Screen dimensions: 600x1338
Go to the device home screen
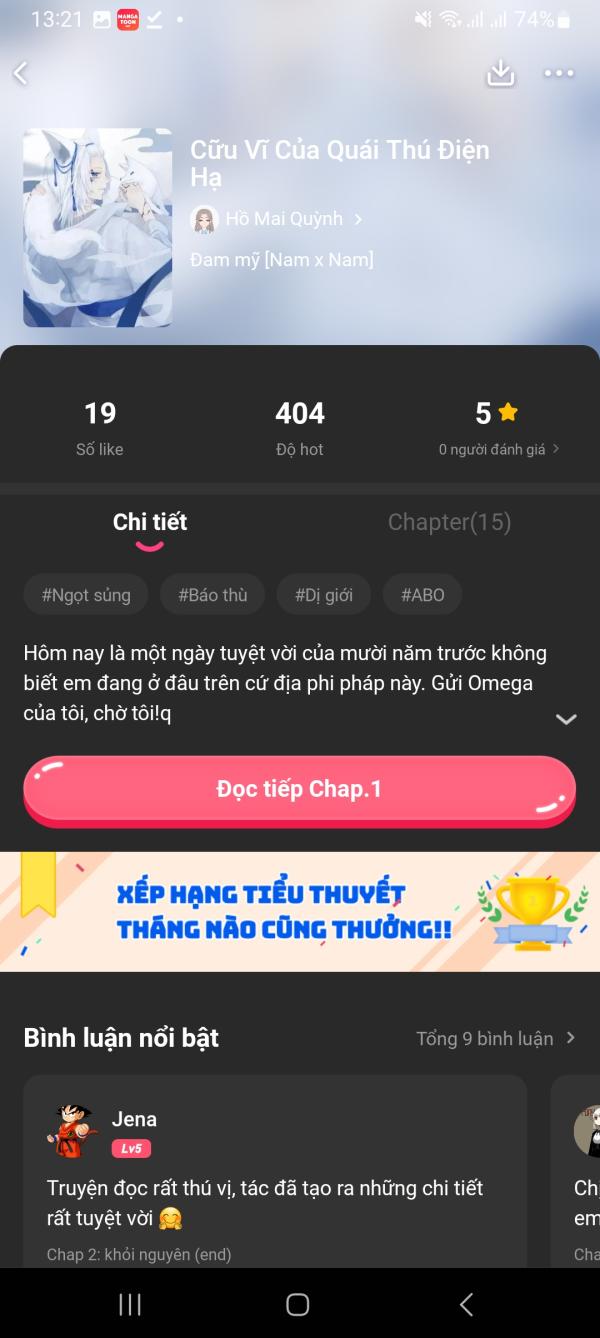tap(297, 1304)
